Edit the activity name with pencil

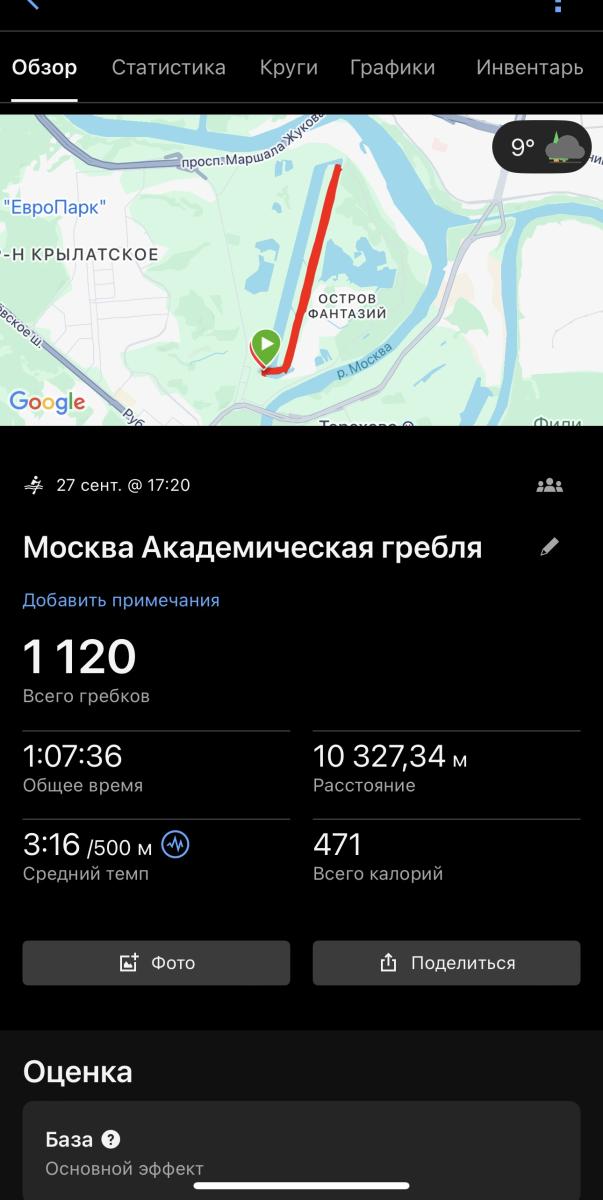tap(549, 547)
